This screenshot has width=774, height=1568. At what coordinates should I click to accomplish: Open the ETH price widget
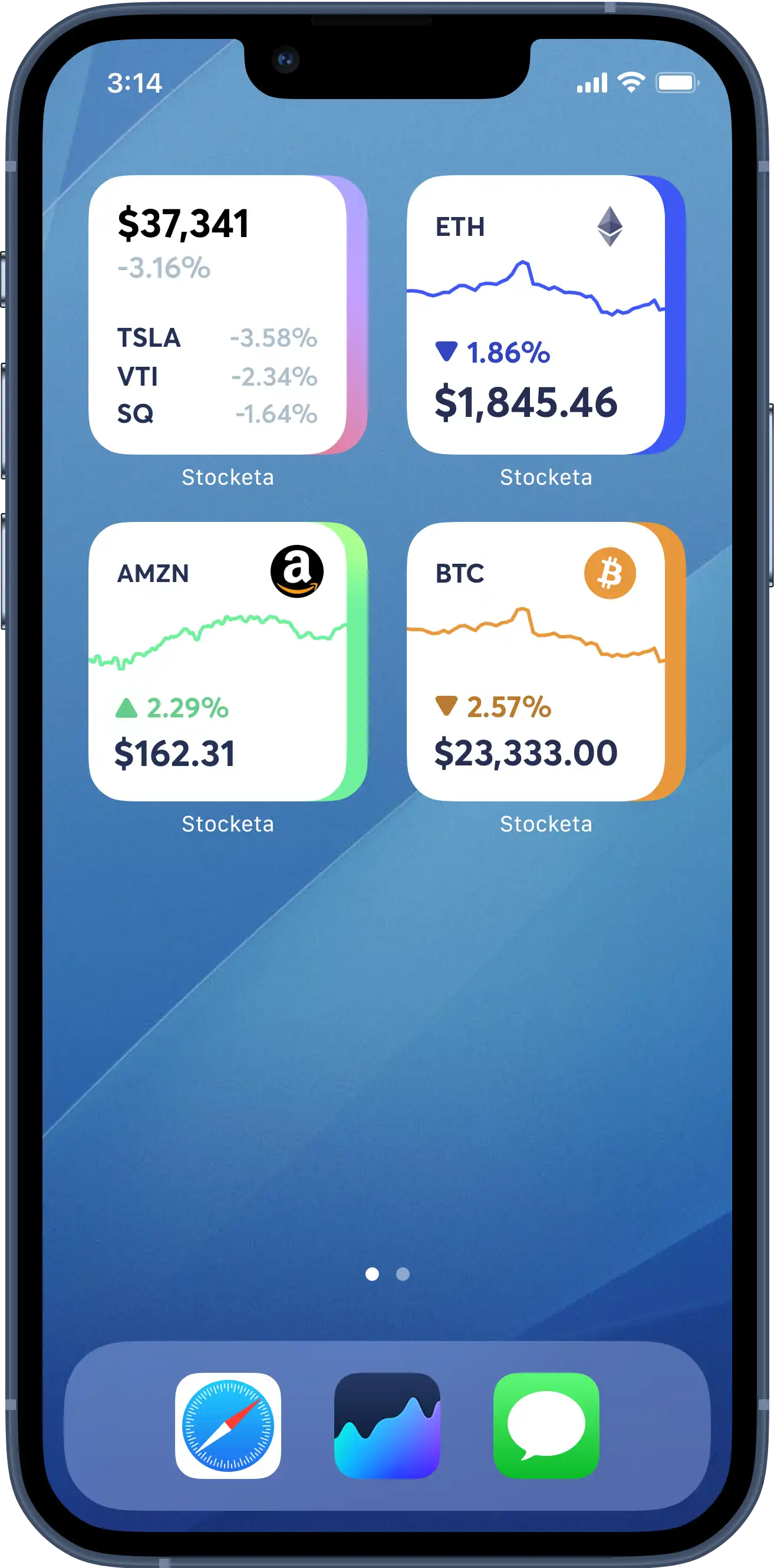tap(546, 315)
